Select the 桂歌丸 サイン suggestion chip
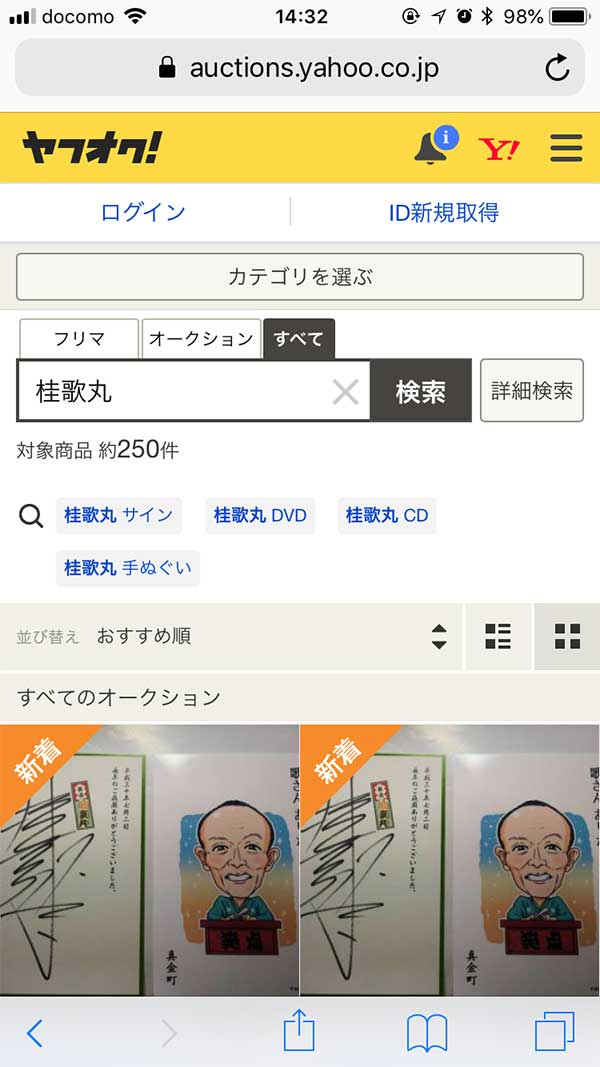This screenshot has width=600, height=1067. pyautogui.click(x=119, y=516)
